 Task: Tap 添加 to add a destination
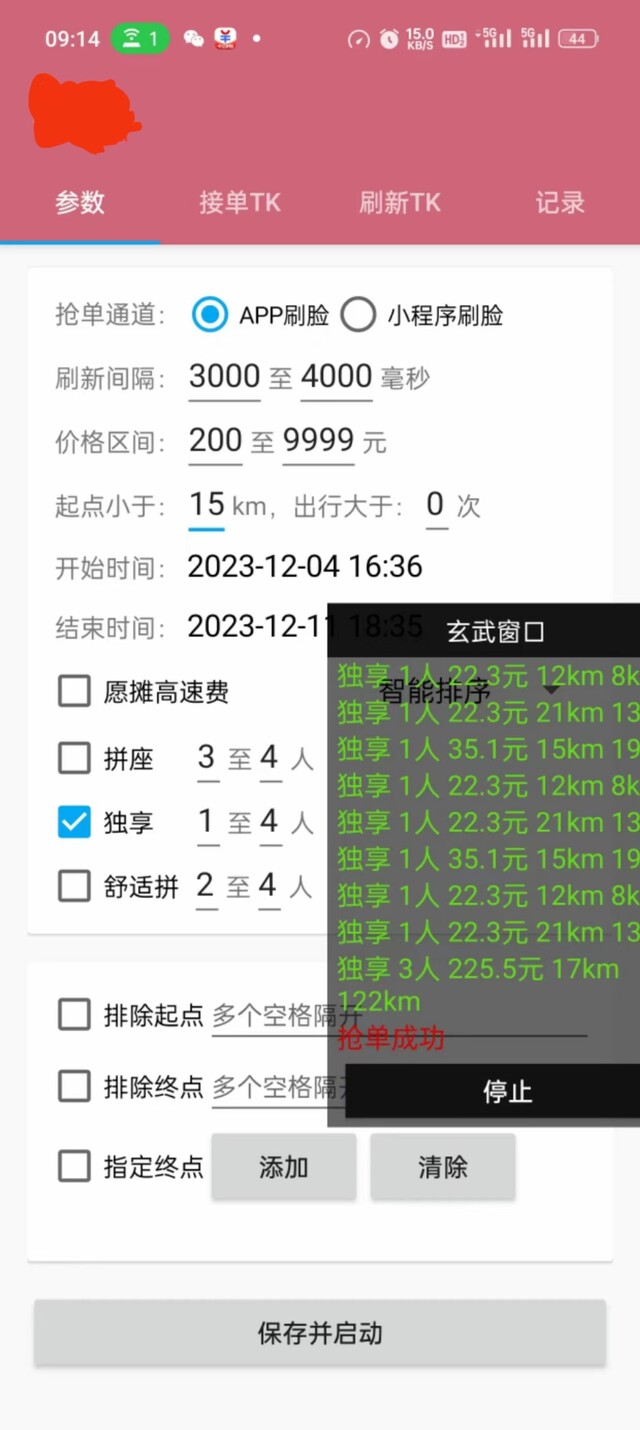pyautogui.click(x=284, y=1167)
